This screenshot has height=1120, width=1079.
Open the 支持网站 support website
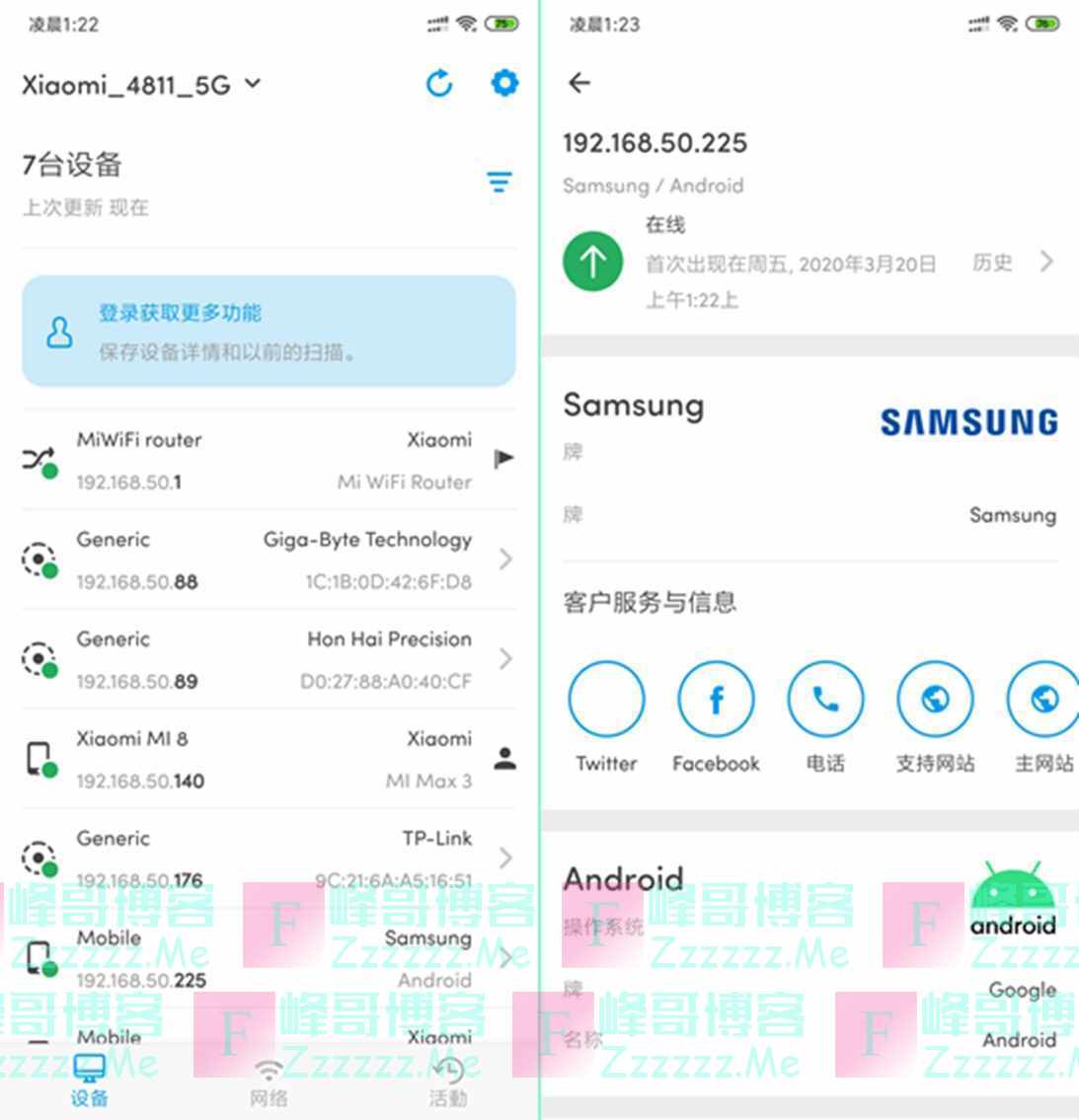click(x=935, y=700)
